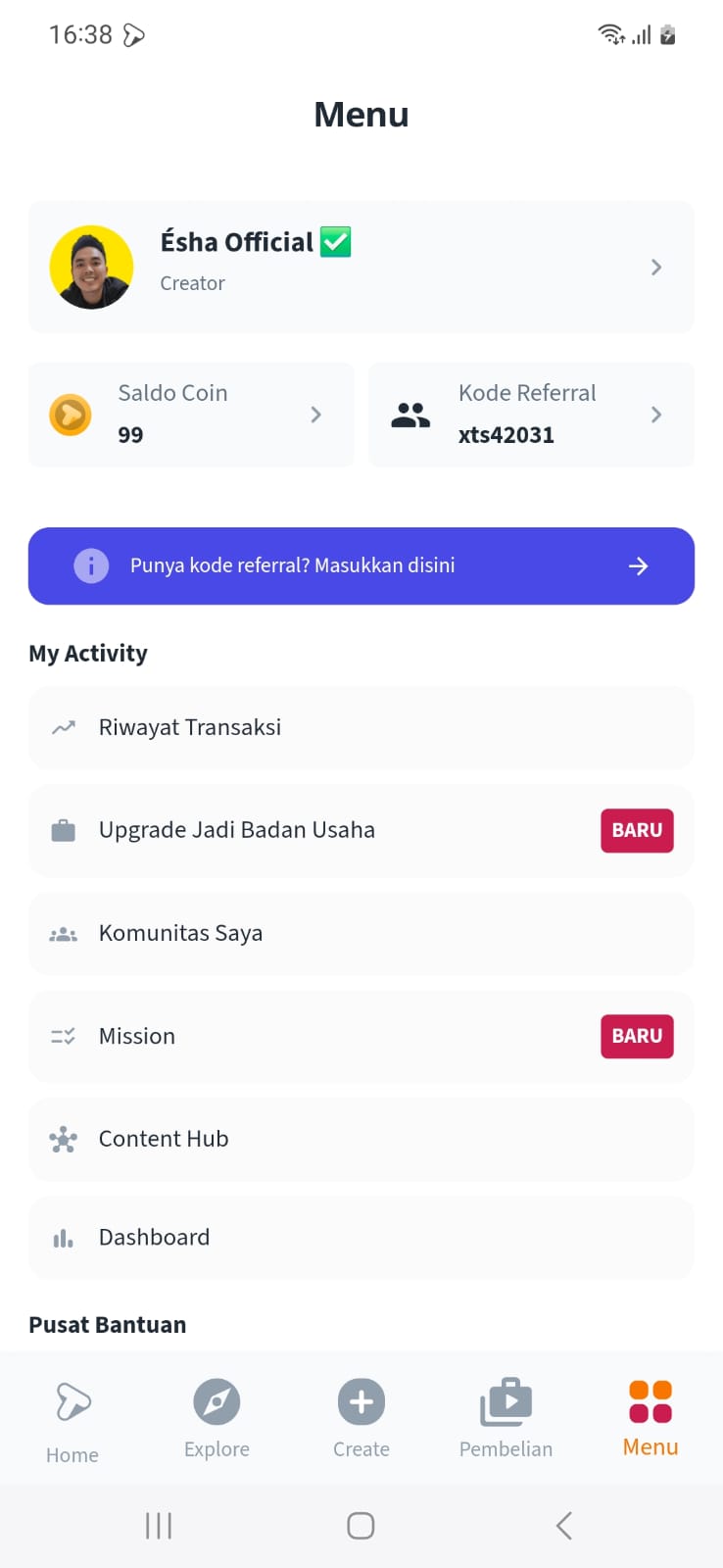
Task: Tap the 'Punya kode referral? Masukkan disini' banner
Action: 361,565
